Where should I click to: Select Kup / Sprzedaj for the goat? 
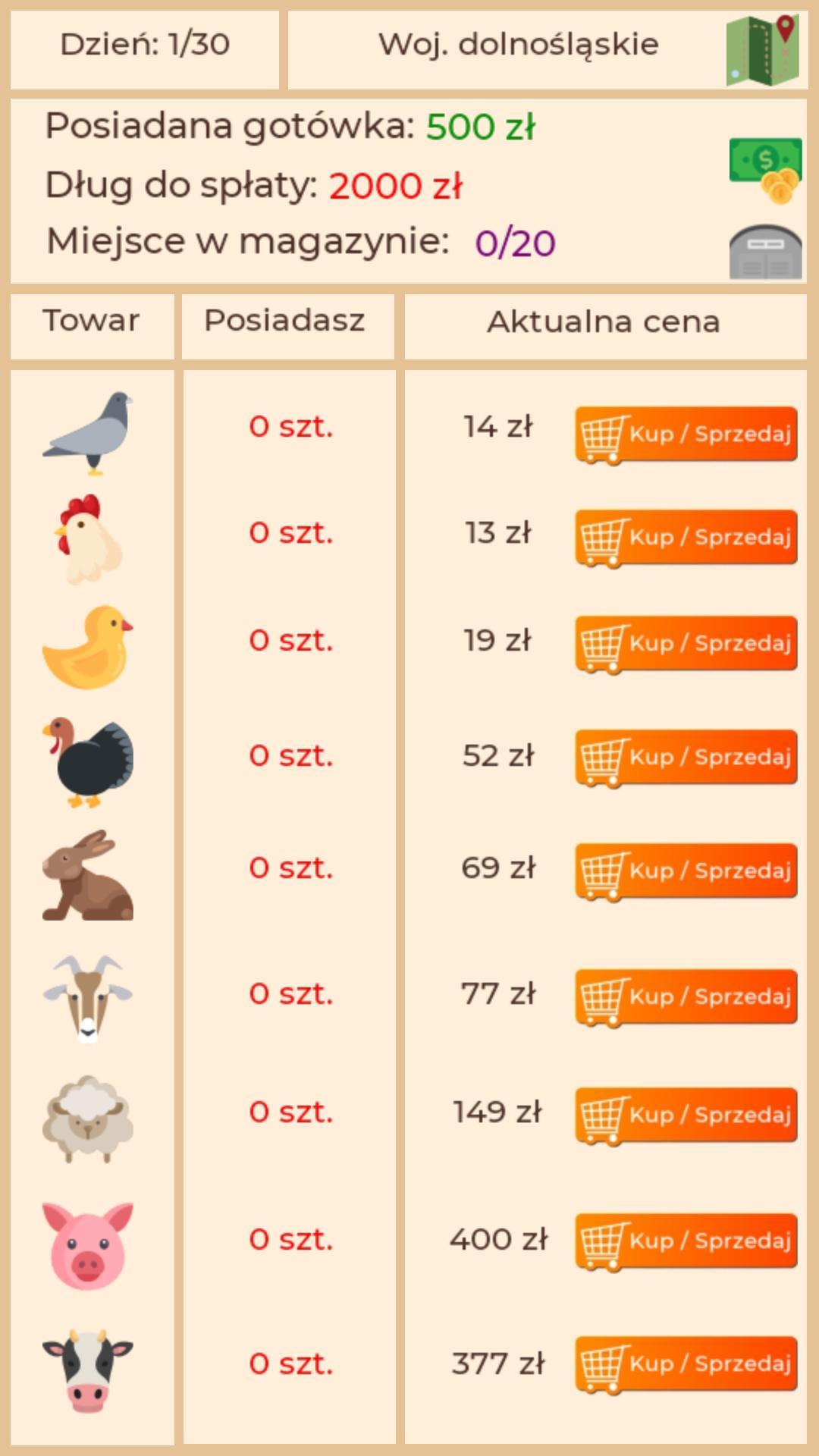[x=686, y=996]
